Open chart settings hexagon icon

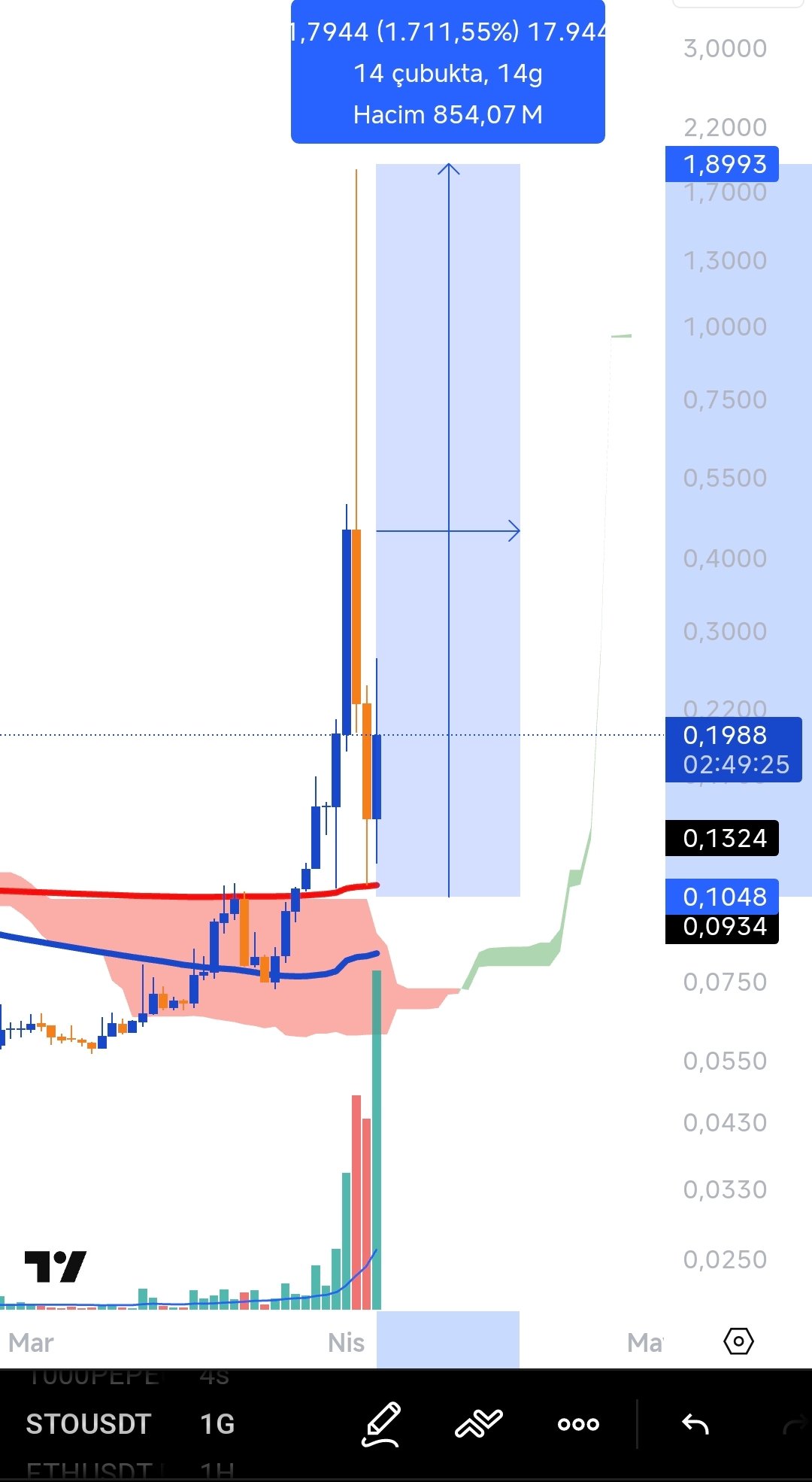(738, 1341)
